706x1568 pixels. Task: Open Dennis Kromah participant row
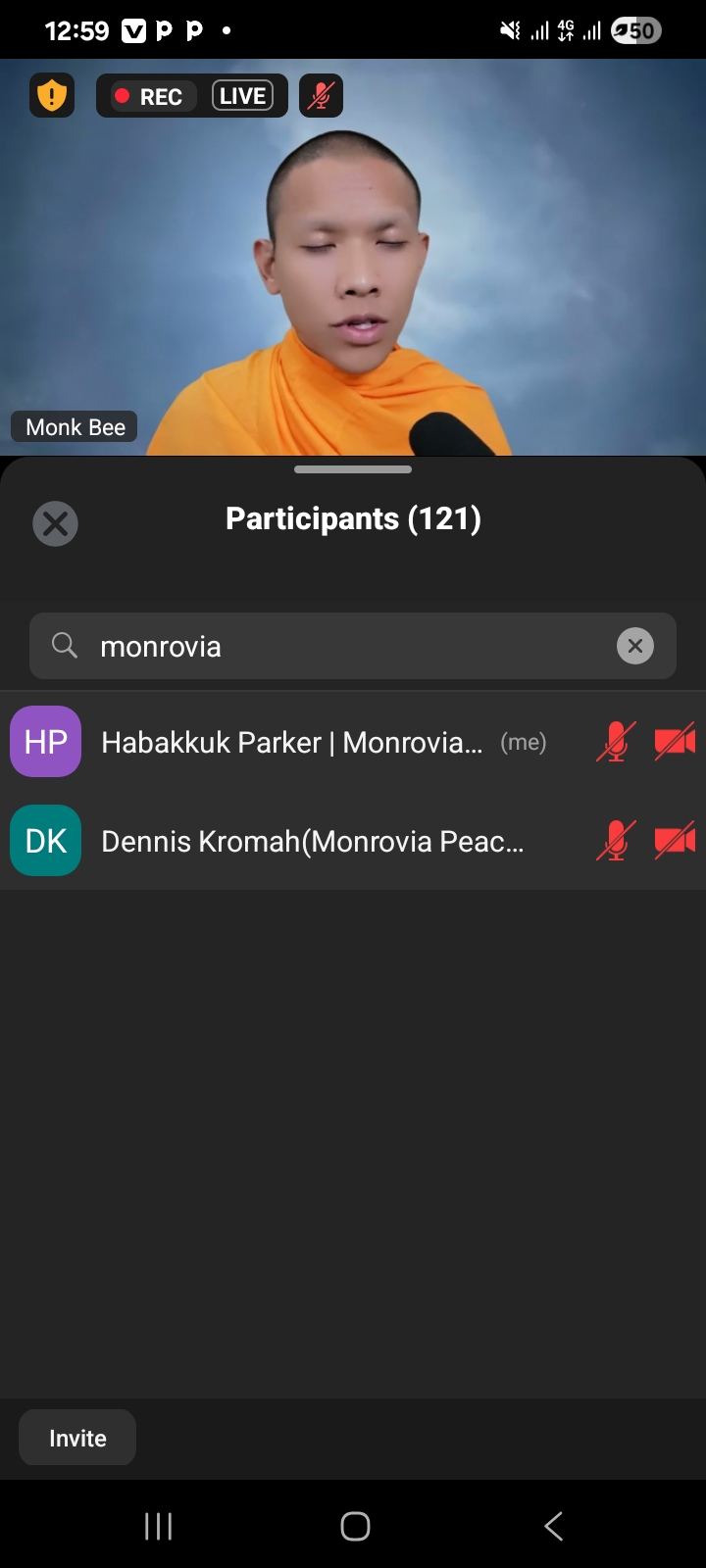[x=353, y=841]
